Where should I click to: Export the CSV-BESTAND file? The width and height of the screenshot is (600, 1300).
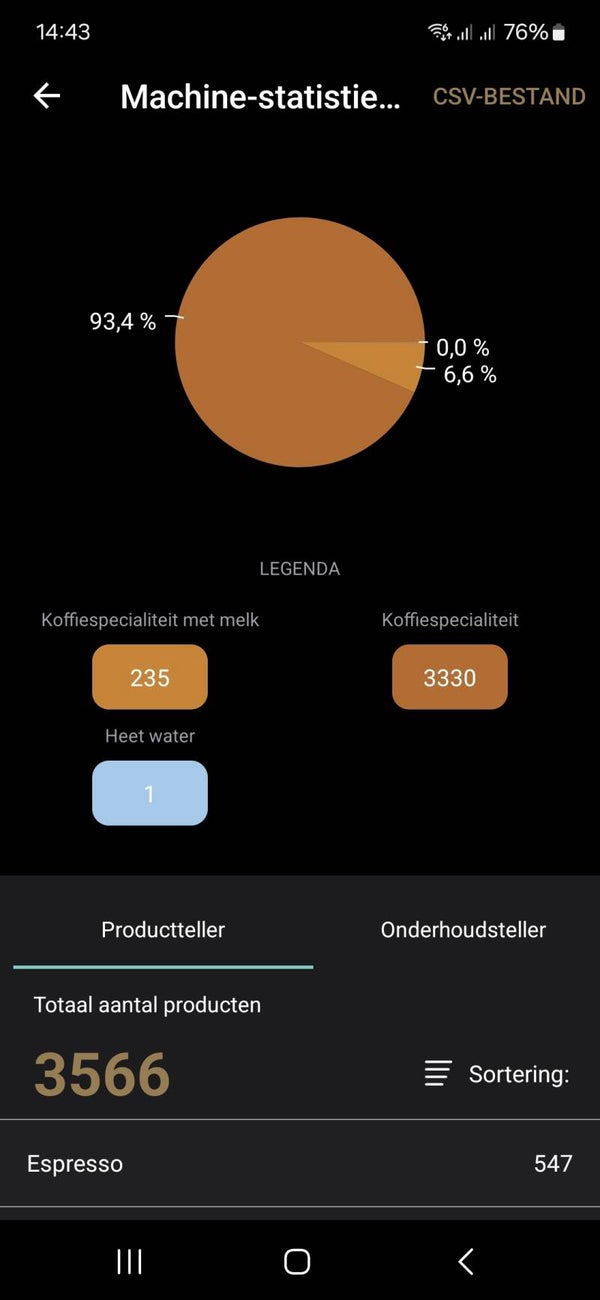pos(509,97)
